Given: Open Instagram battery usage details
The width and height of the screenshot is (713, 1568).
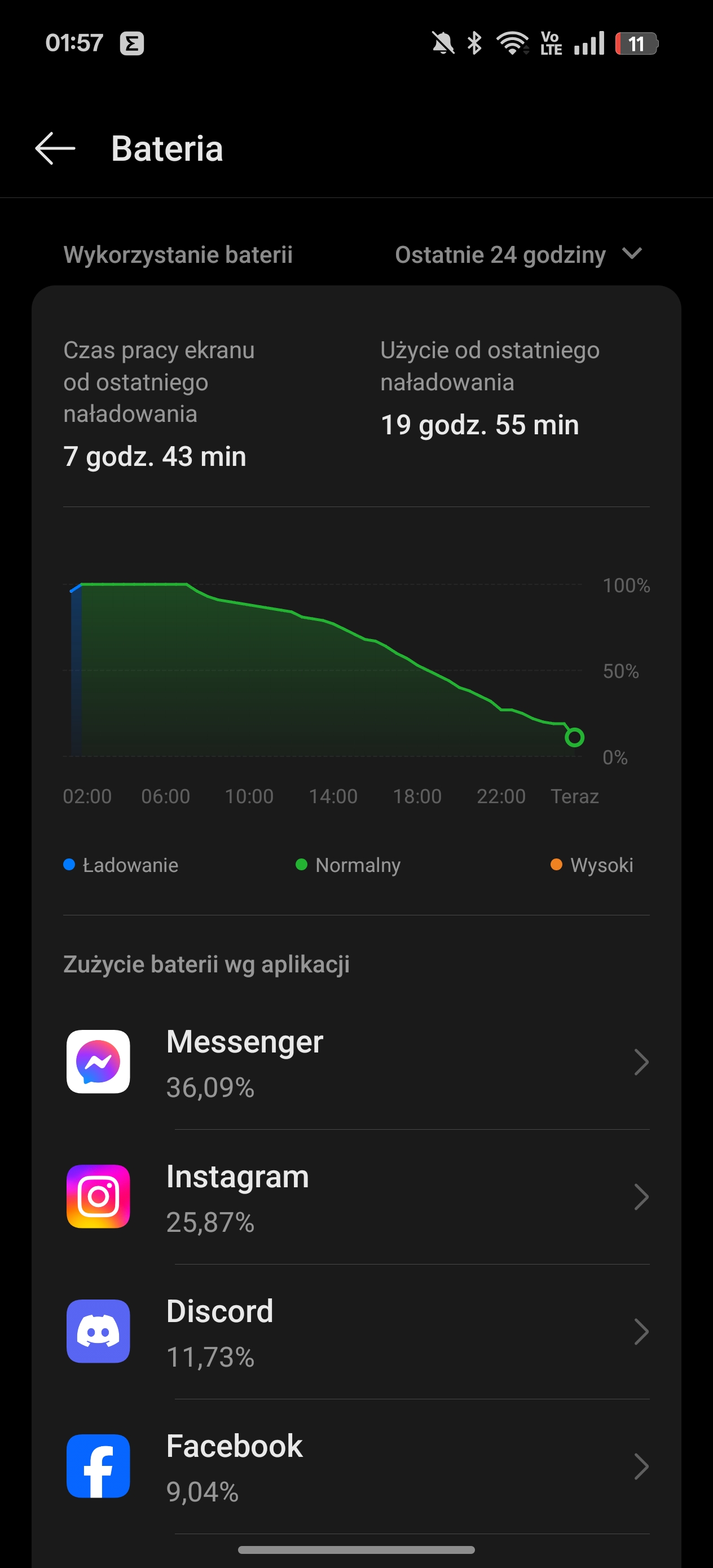Looking at the screenshot, I should (x=357, y=1197).
